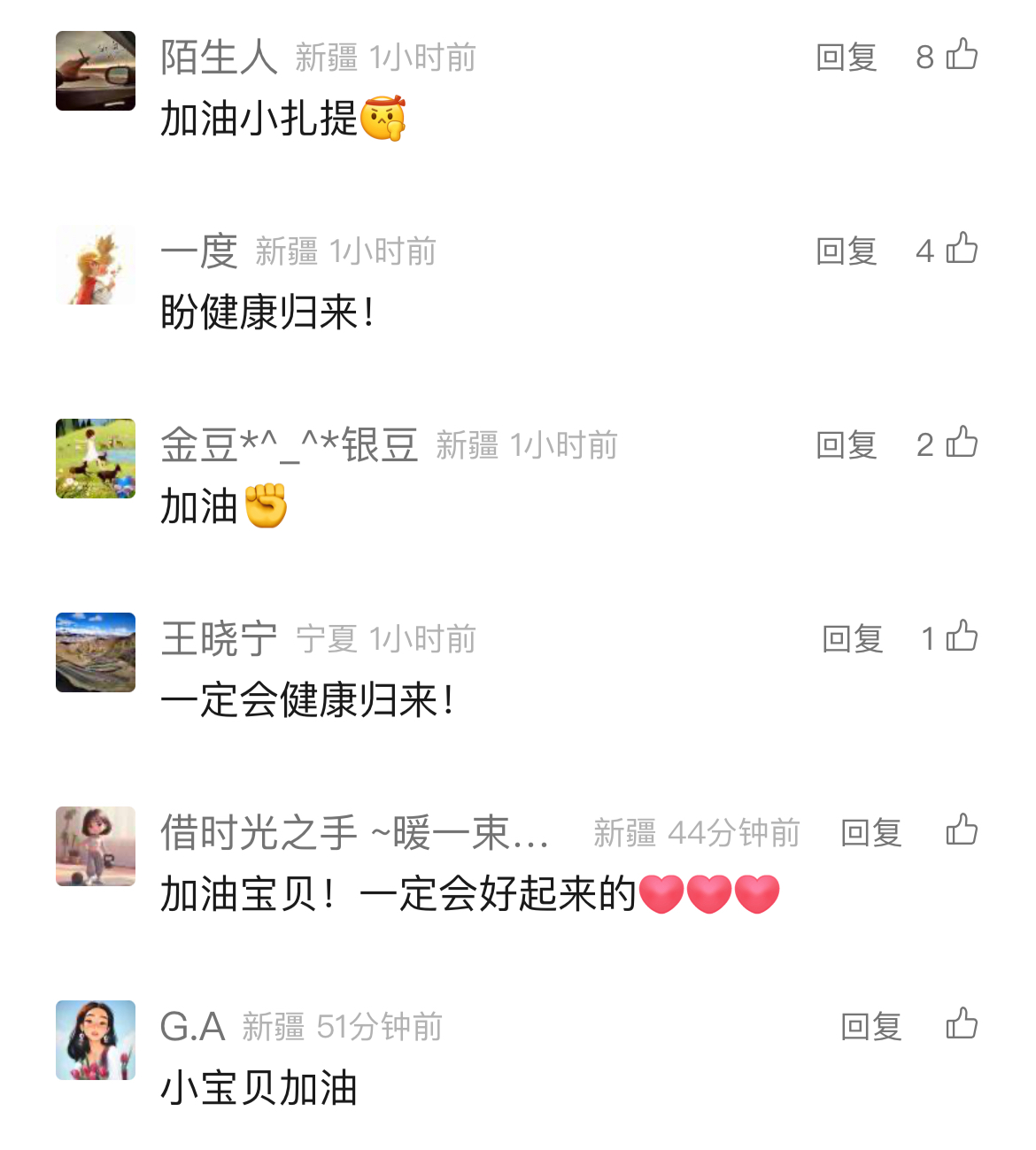Screen dimensions: 1036x1150
Task: View 金豆*^_^*银豆's avatar
Action: point(96,459)
